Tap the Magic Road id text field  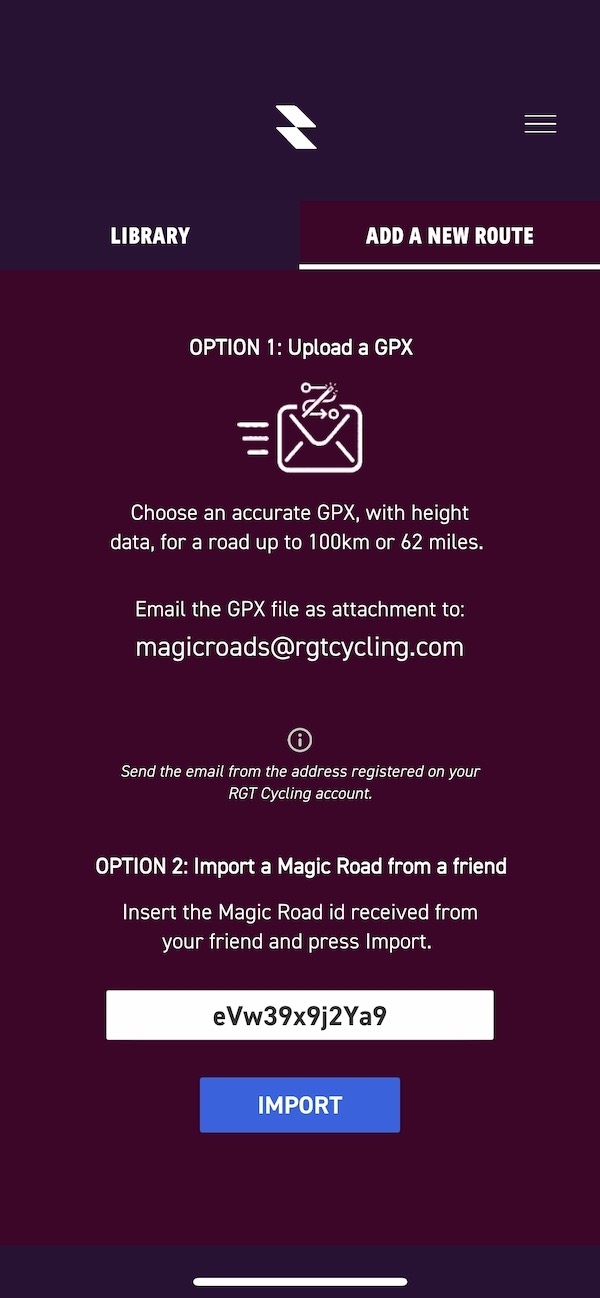pyautogui.click(x=300, y=1016)
